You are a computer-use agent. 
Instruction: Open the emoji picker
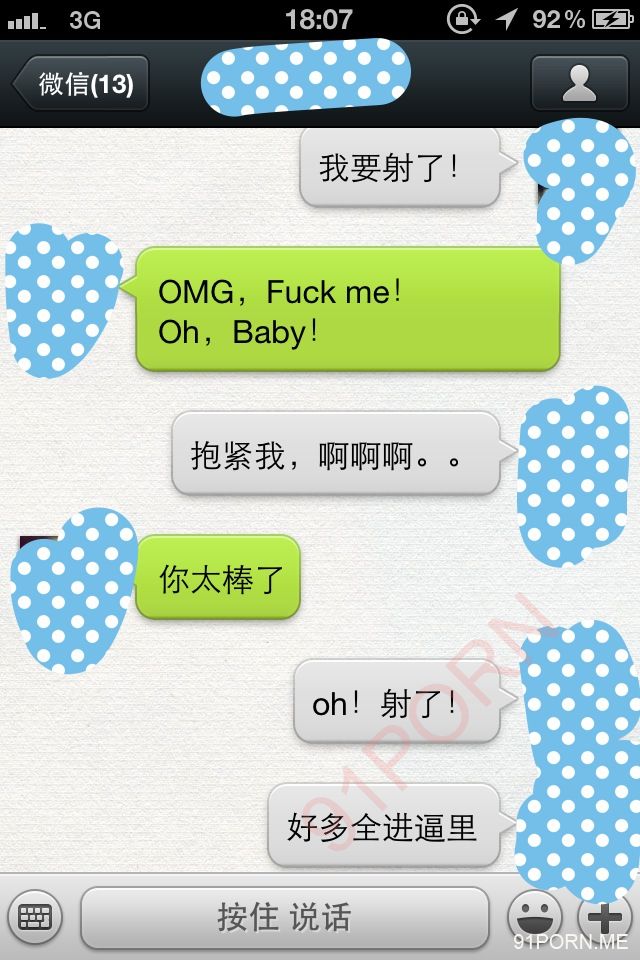pyautogui.click(x=535, y=916)
